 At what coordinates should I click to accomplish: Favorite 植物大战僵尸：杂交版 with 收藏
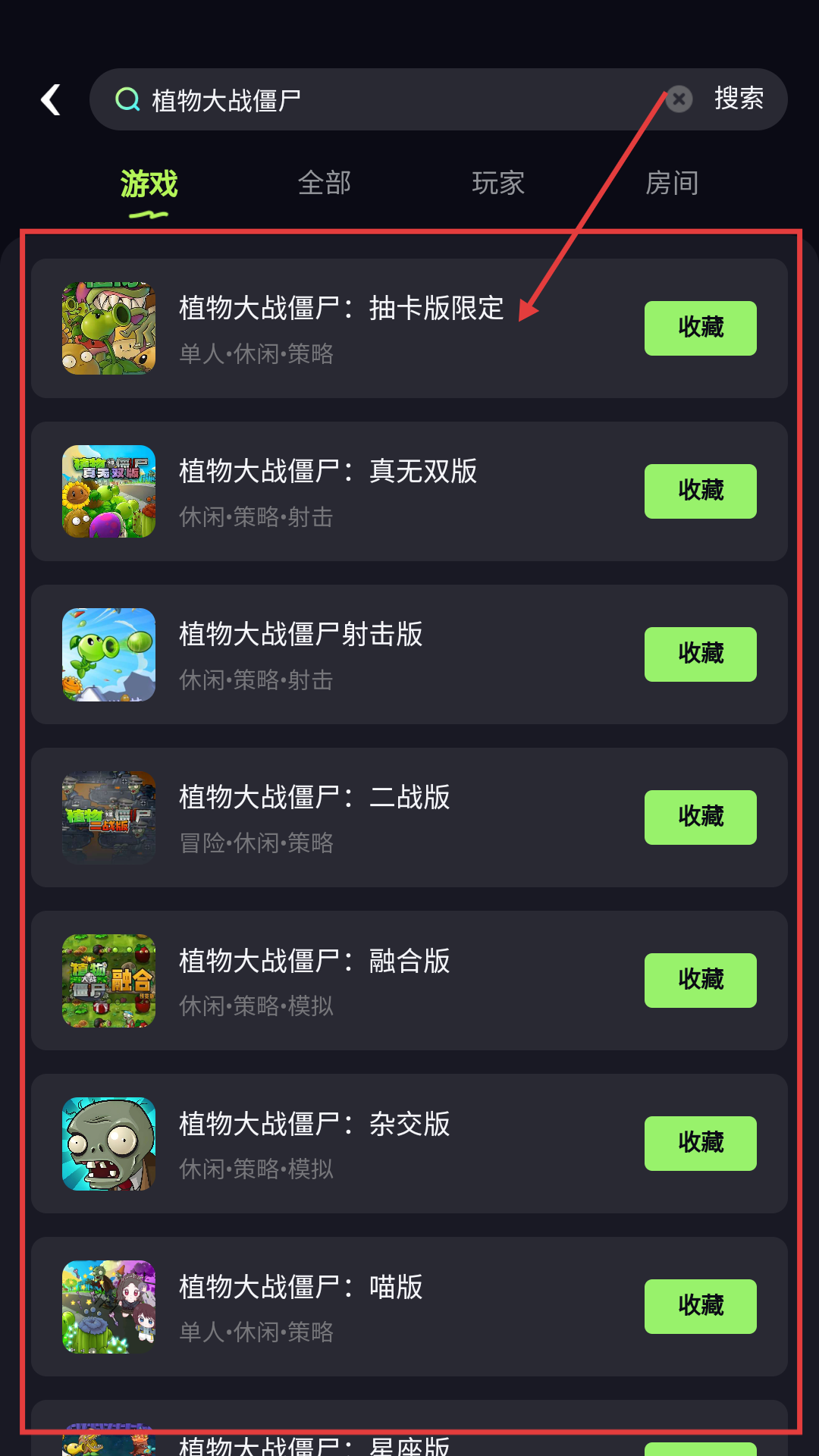coord(700,1143)
